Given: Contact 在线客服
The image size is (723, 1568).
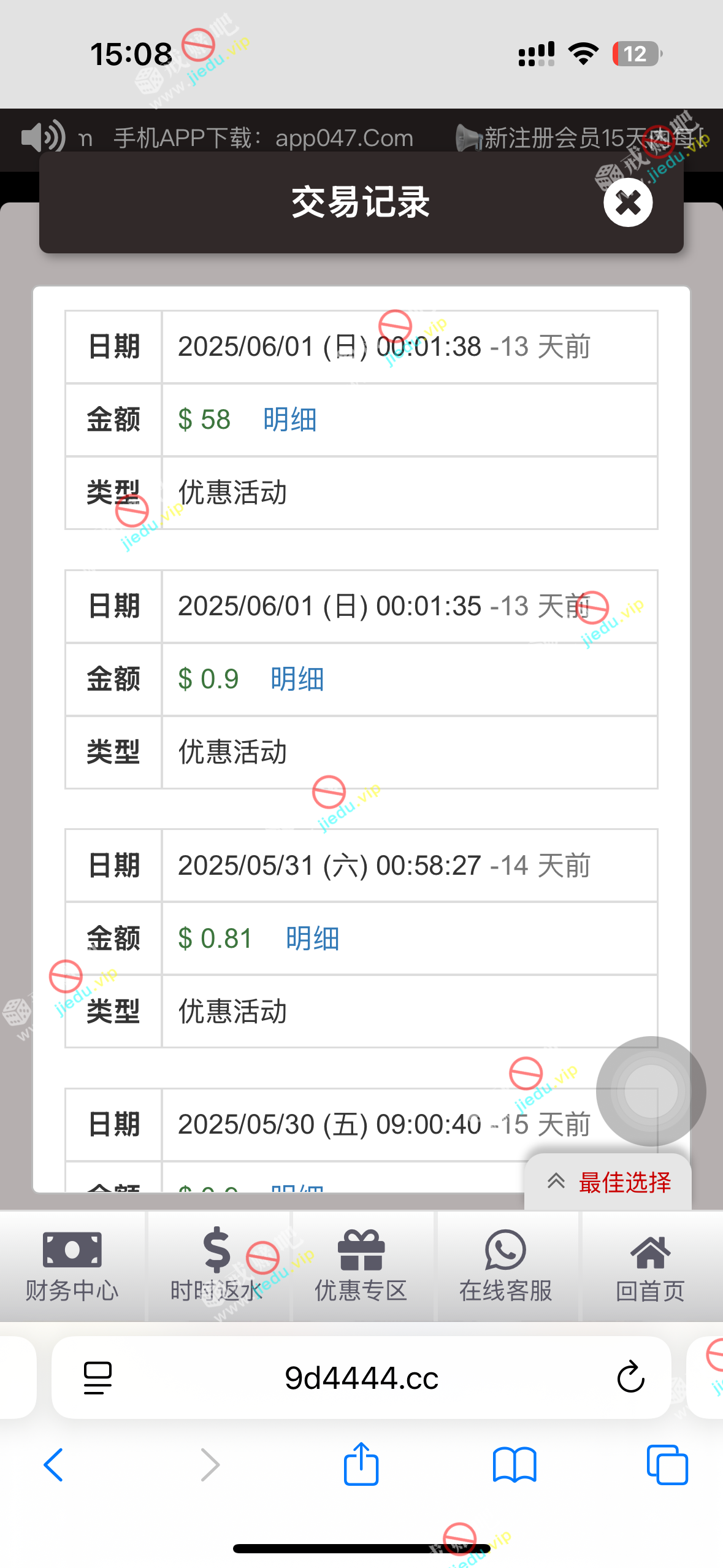Looking at the screenshot, I should pyautogui.click(x=506, y=1266).
